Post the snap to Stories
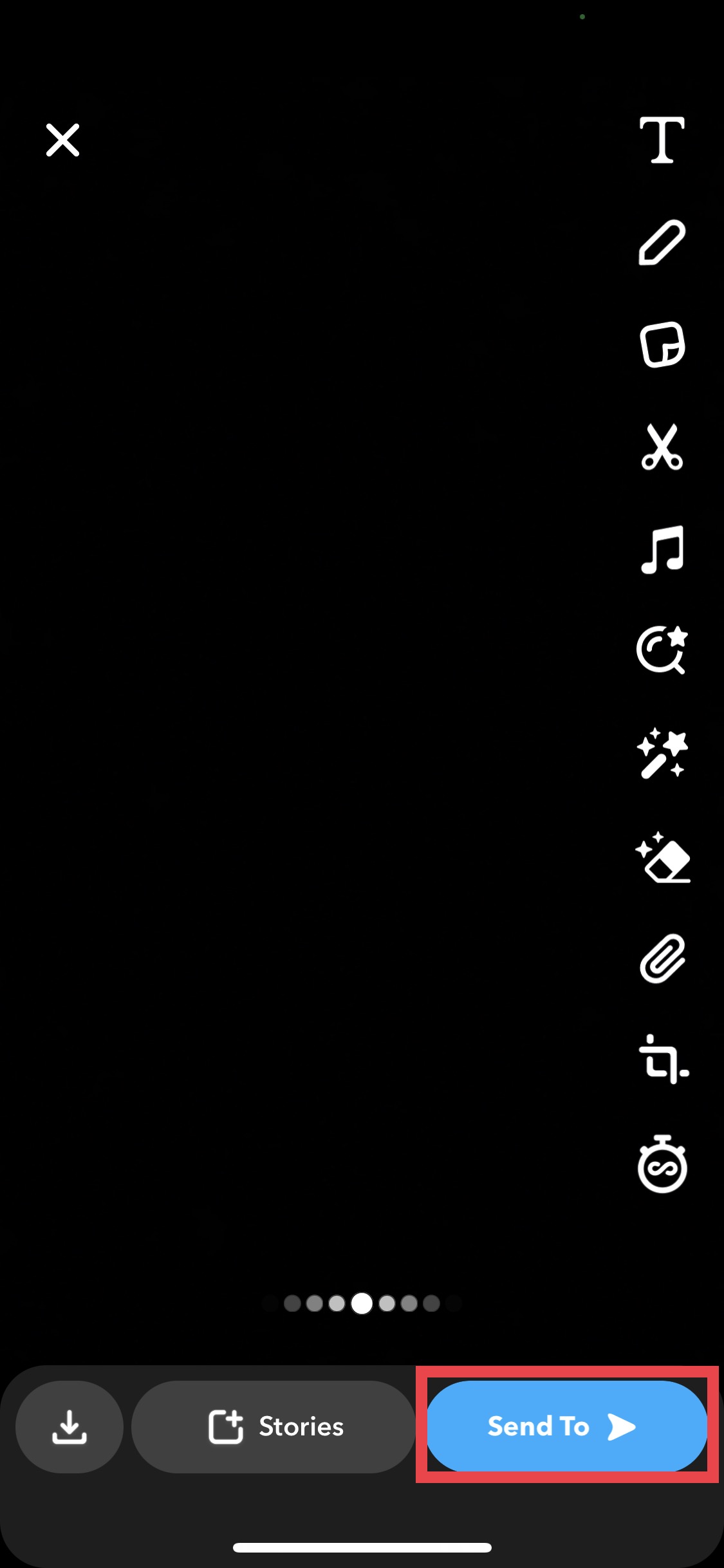 [x=274, y=1426]
